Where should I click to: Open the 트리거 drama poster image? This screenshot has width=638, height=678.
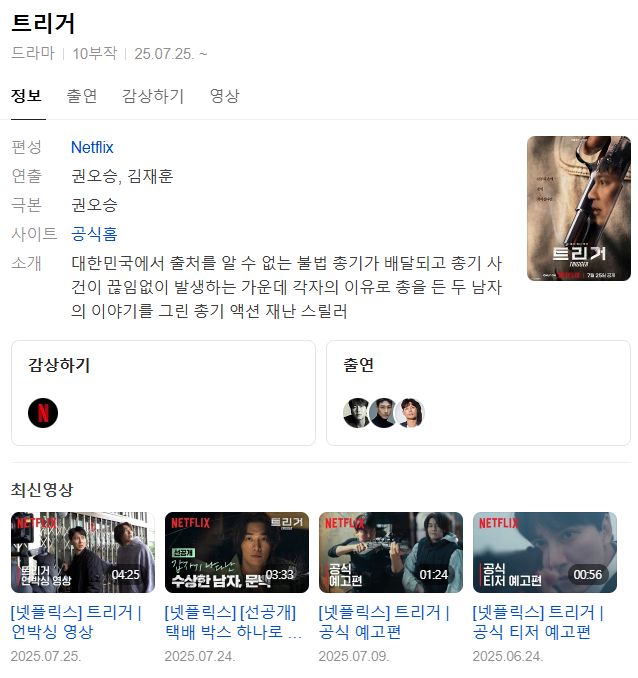click(578, 208)
